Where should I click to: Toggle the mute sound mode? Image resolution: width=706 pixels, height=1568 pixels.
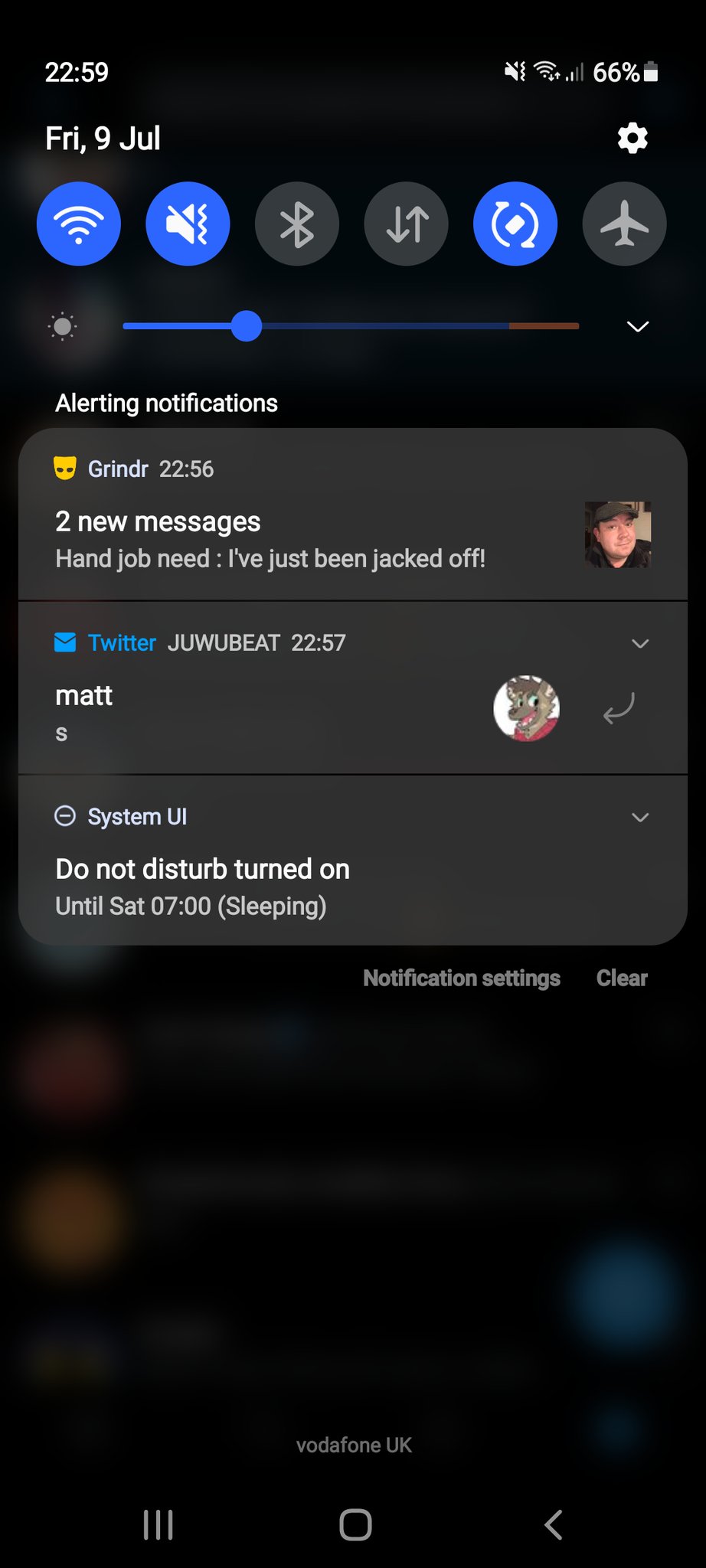click(188, 224)
